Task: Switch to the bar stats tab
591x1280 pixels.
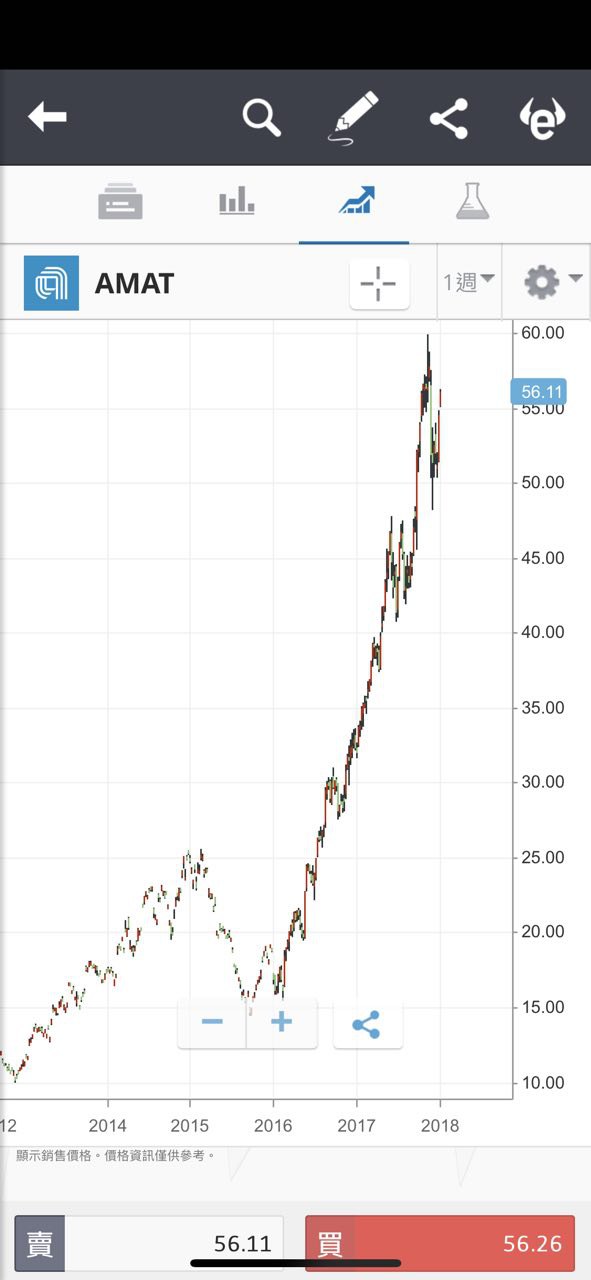Action: [x=237, y=201]
